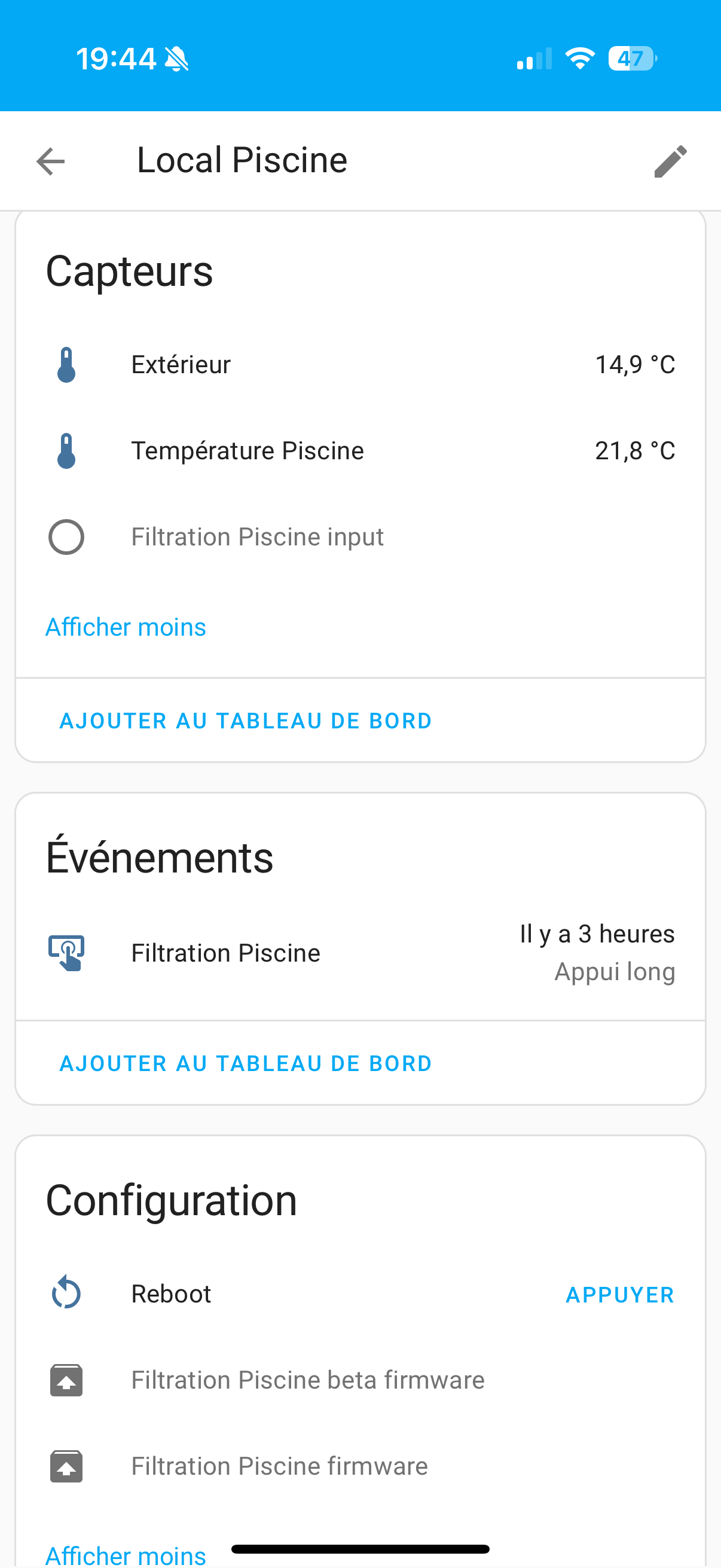Open Filtration Piscine input entity
This screenshot has width=721, height=1568.
tap(360, 537)
